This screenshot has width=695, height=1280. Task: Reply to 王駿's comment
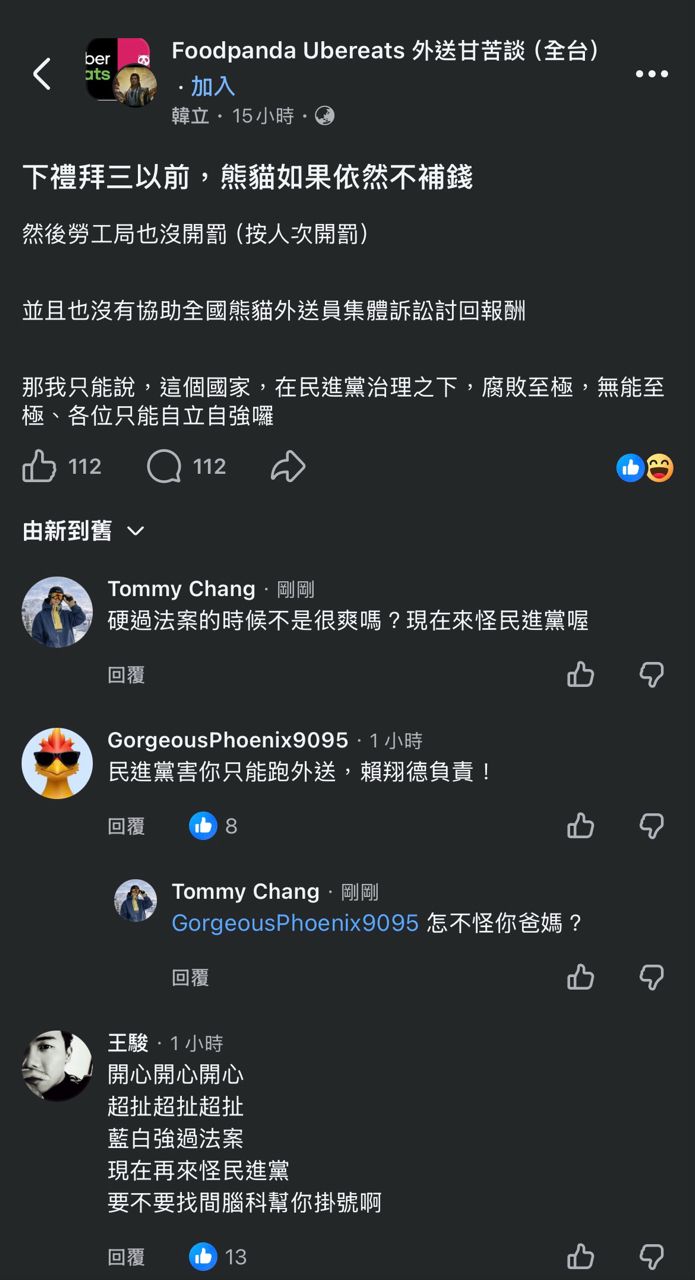[126, 1257]
